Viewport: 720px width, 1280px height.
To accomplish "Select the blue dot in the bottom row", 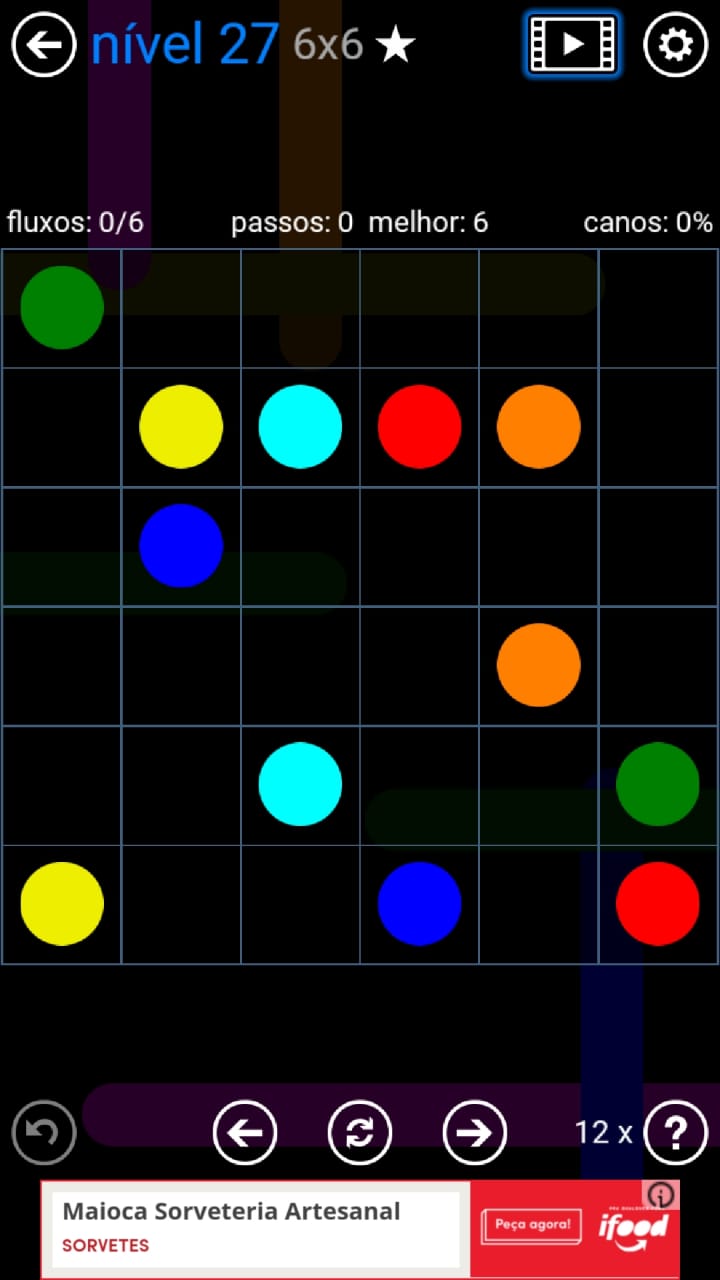I will tap(419, 903).
